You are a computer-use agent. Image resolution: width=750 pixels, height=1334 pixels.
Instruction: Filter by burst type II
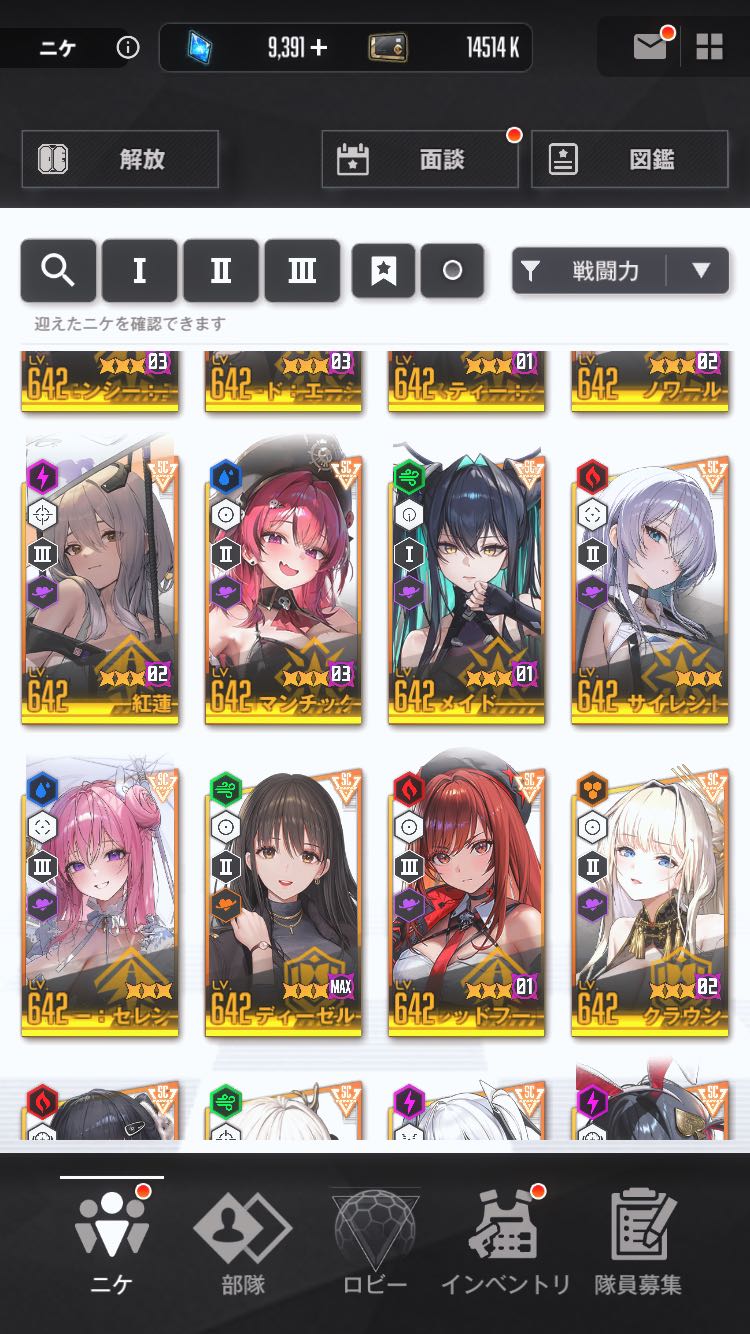click(221, 270)
